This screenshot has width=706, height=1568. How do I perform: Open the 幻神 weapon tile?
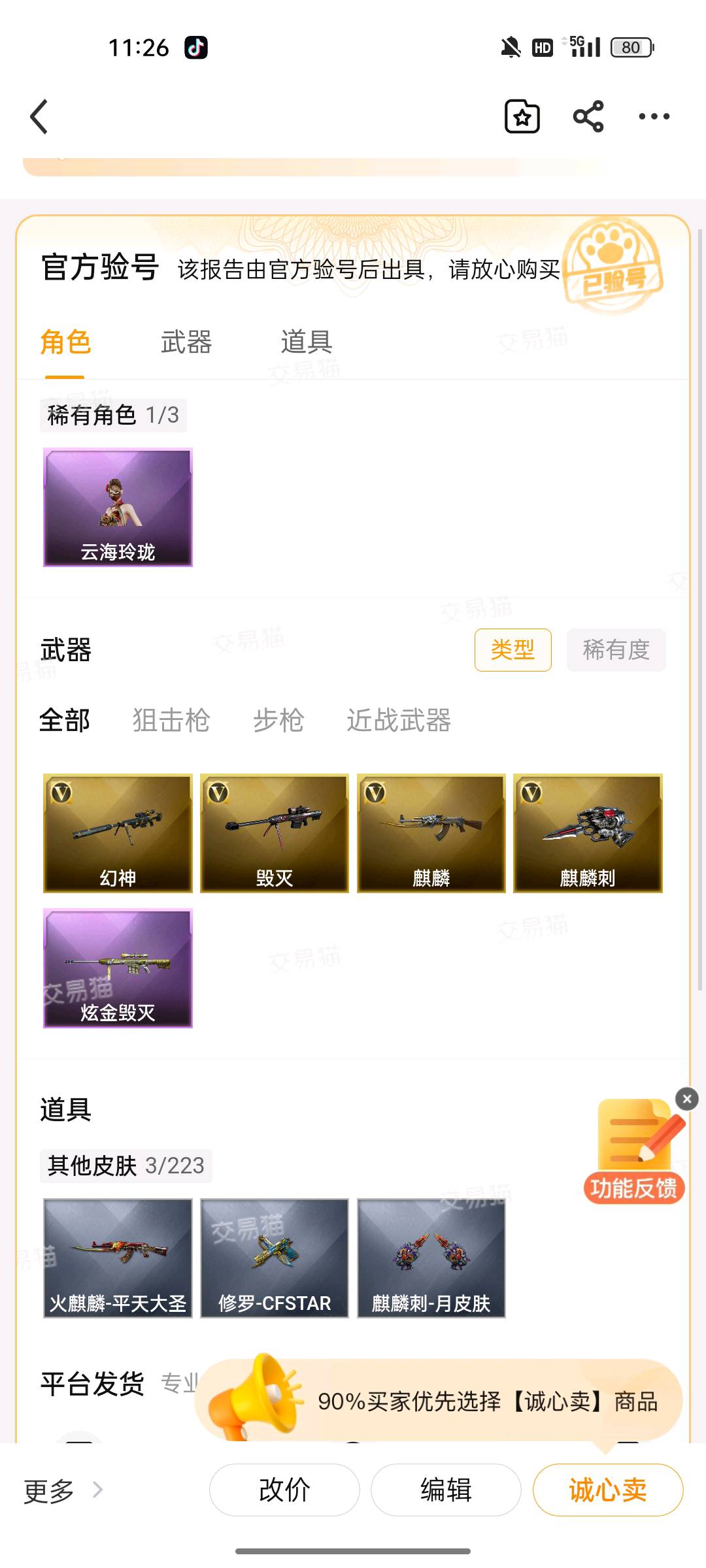pos(118,833)
